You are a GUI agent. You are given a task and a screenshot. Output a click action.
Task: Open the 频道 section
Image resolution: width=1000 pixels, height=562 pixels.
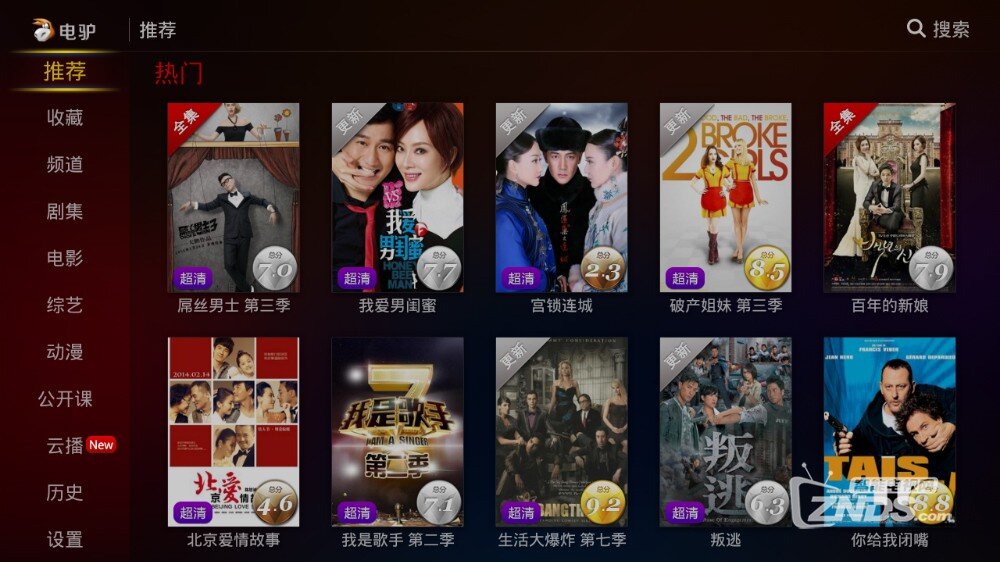[65, 165]
